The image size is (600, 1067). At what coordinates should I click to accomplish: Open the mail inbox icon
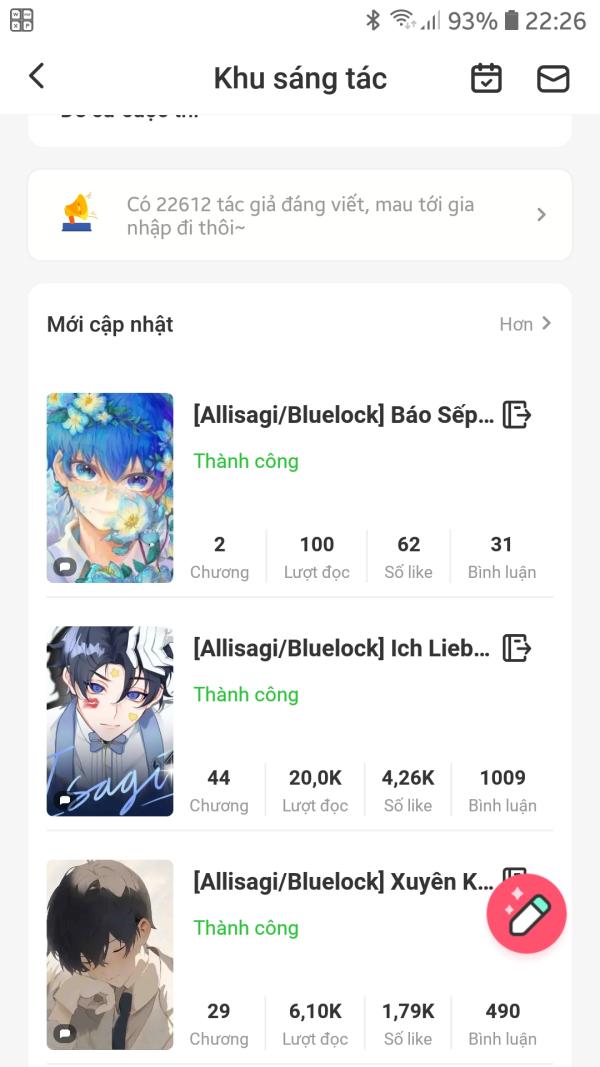(x=553, y=78)
